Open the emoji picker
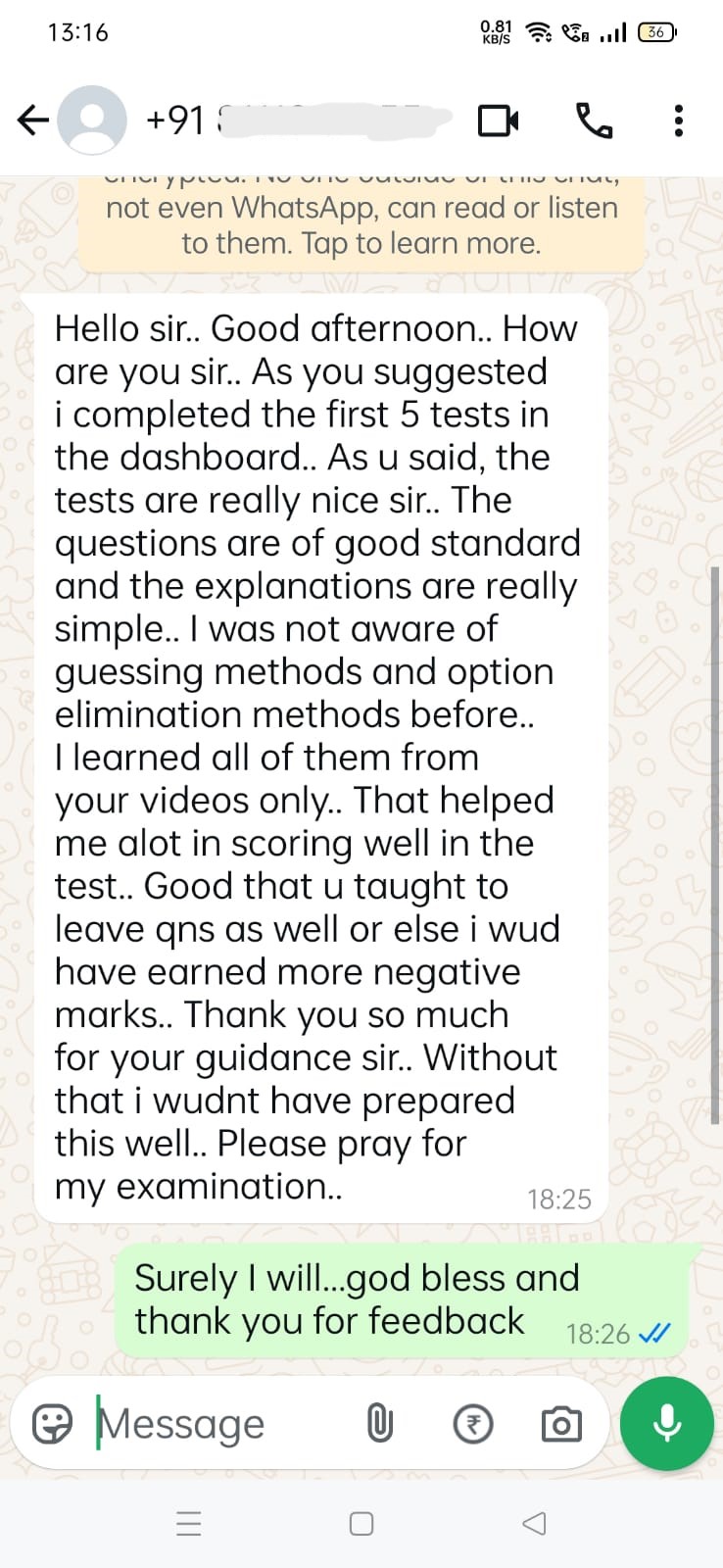 (52, 1423)
